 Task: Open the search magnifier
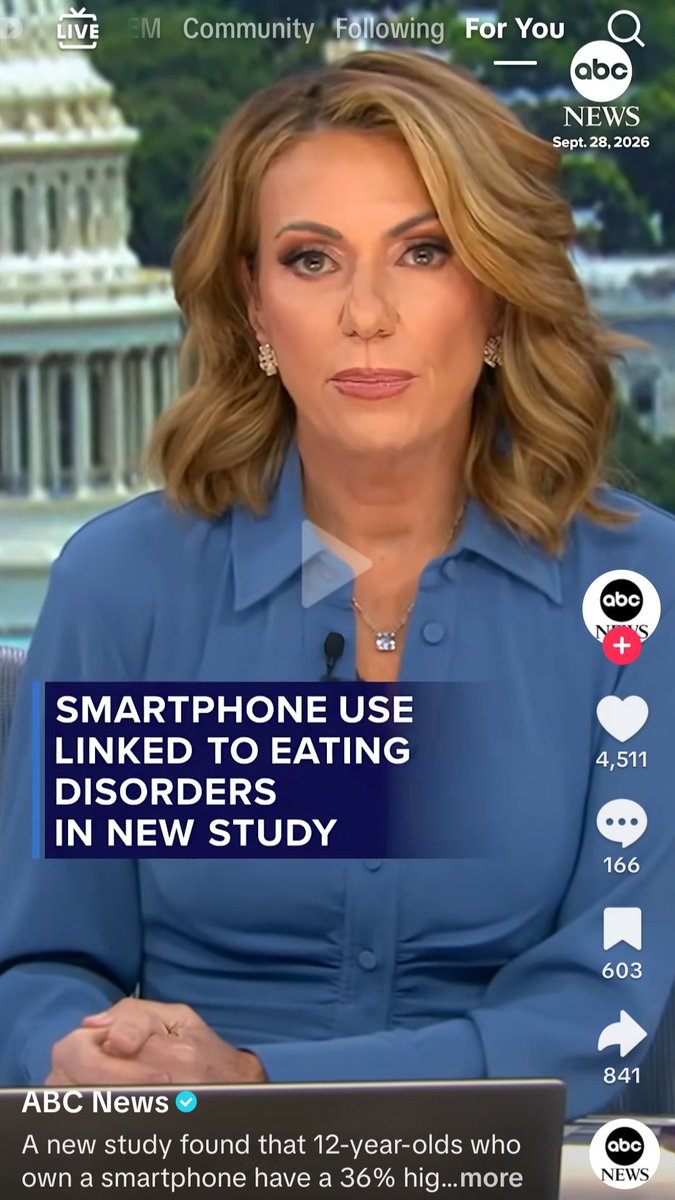(x=626, y=29)
